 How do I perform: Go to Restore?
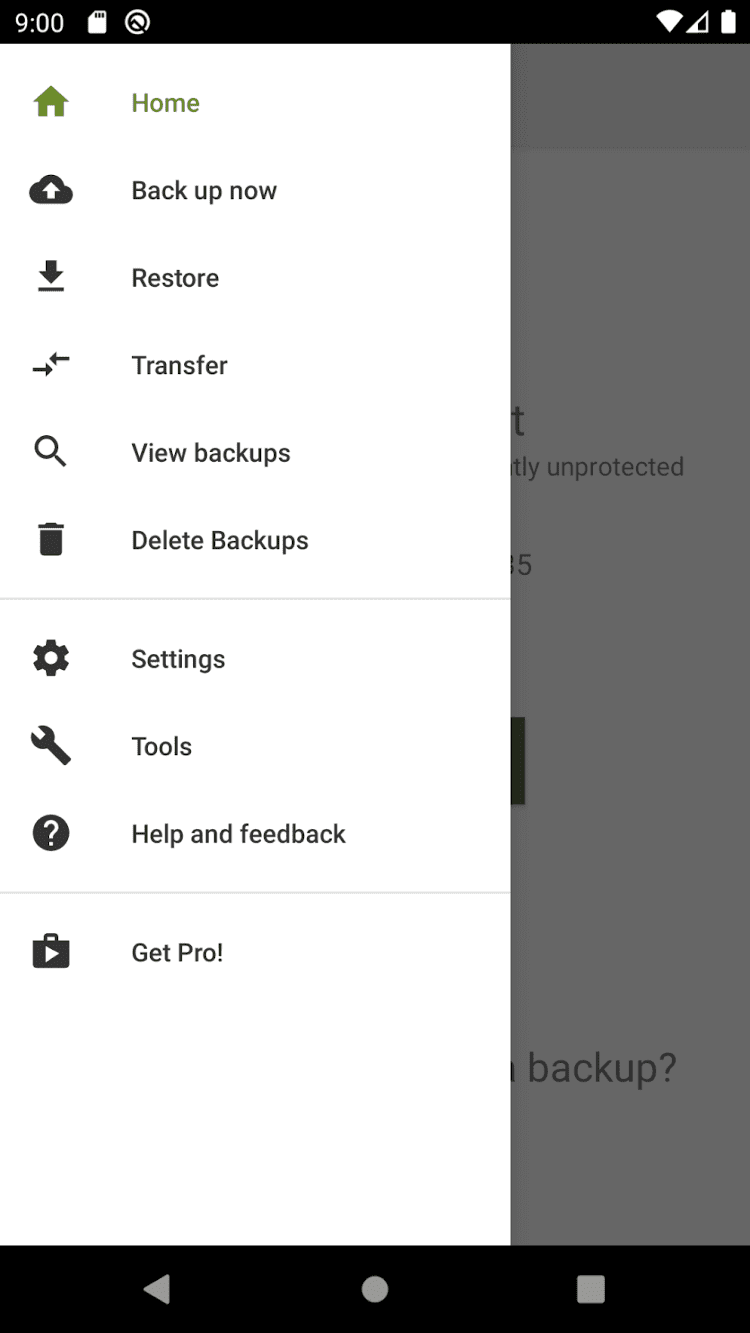tap(175, 278)
